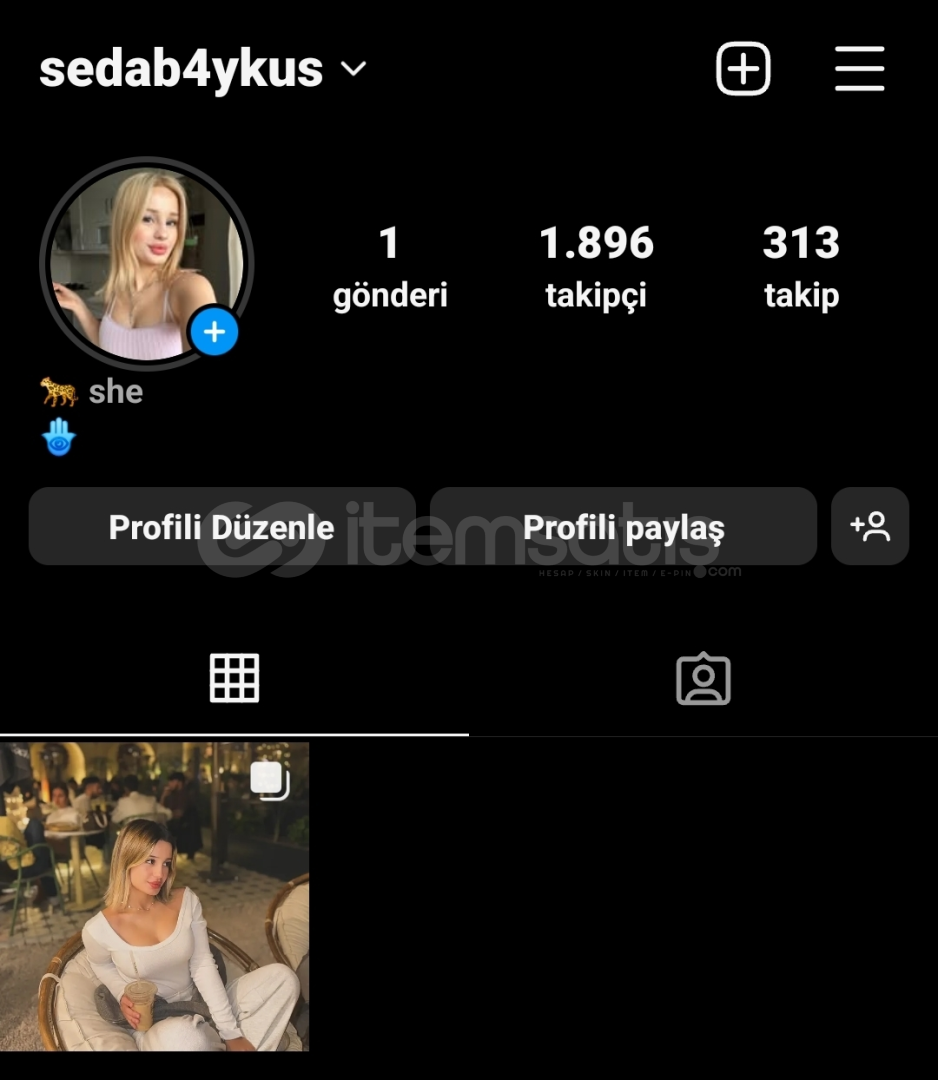Tap Profili Düzenle button
This screenshot has width=938, height=1080.
click(x=221, y=527)
